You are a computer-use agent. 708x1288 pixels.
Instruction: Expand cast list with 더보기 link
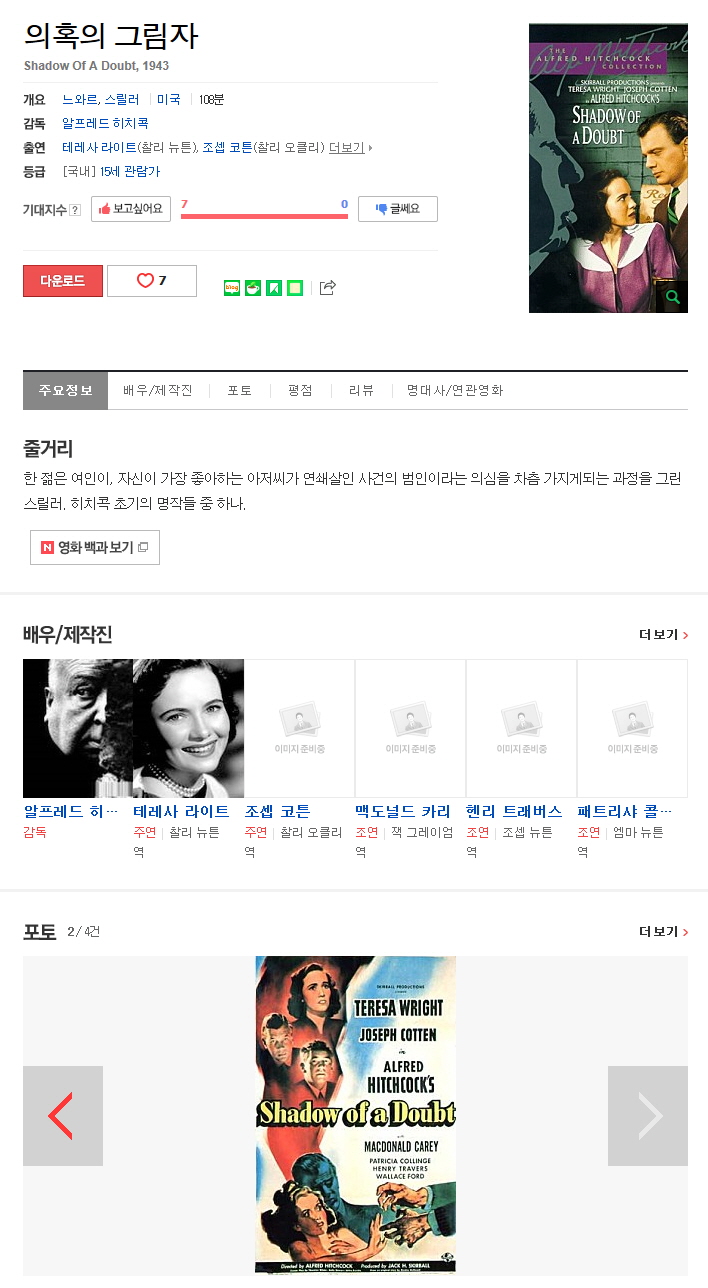(350, 147)
